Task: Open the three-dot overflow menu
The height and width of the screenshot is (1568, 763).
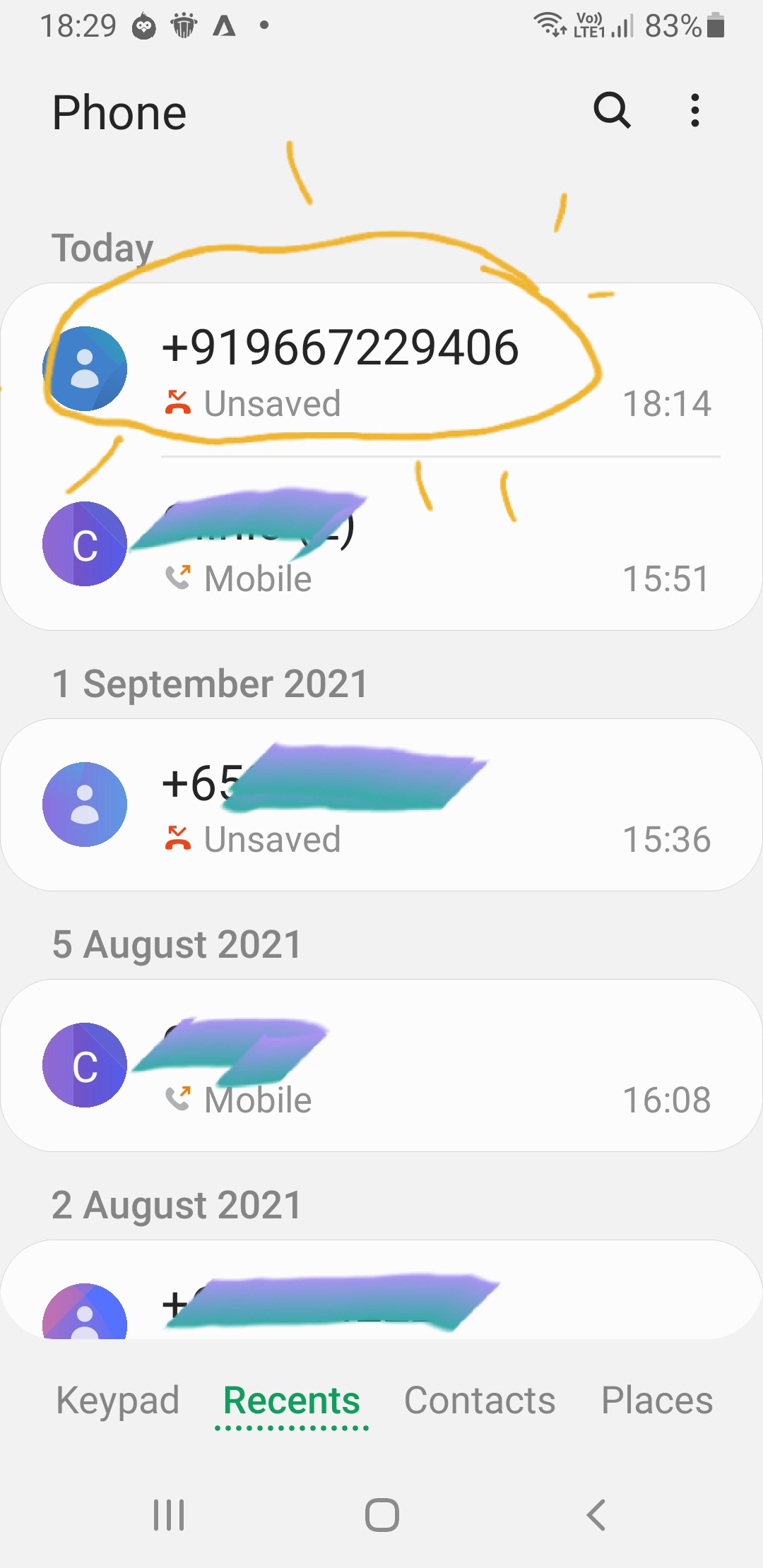Action: click(x=695, y=110)
